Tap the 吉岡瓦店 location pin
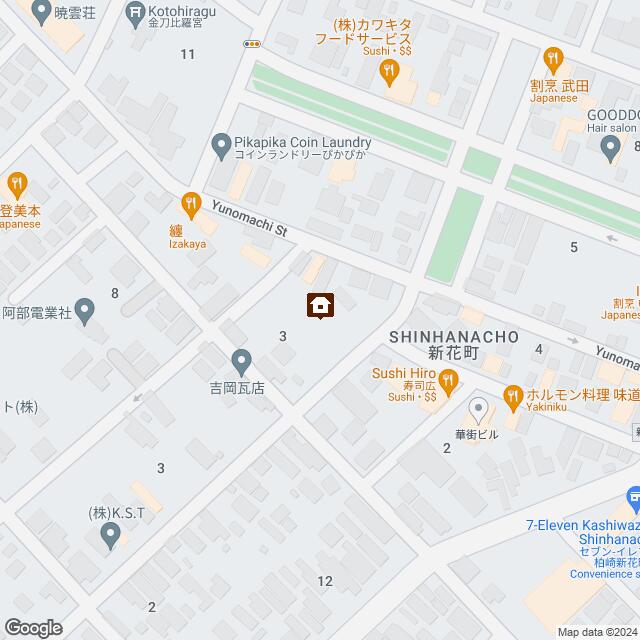The height and width of the screenshot is (640, 640). point(241,360)
